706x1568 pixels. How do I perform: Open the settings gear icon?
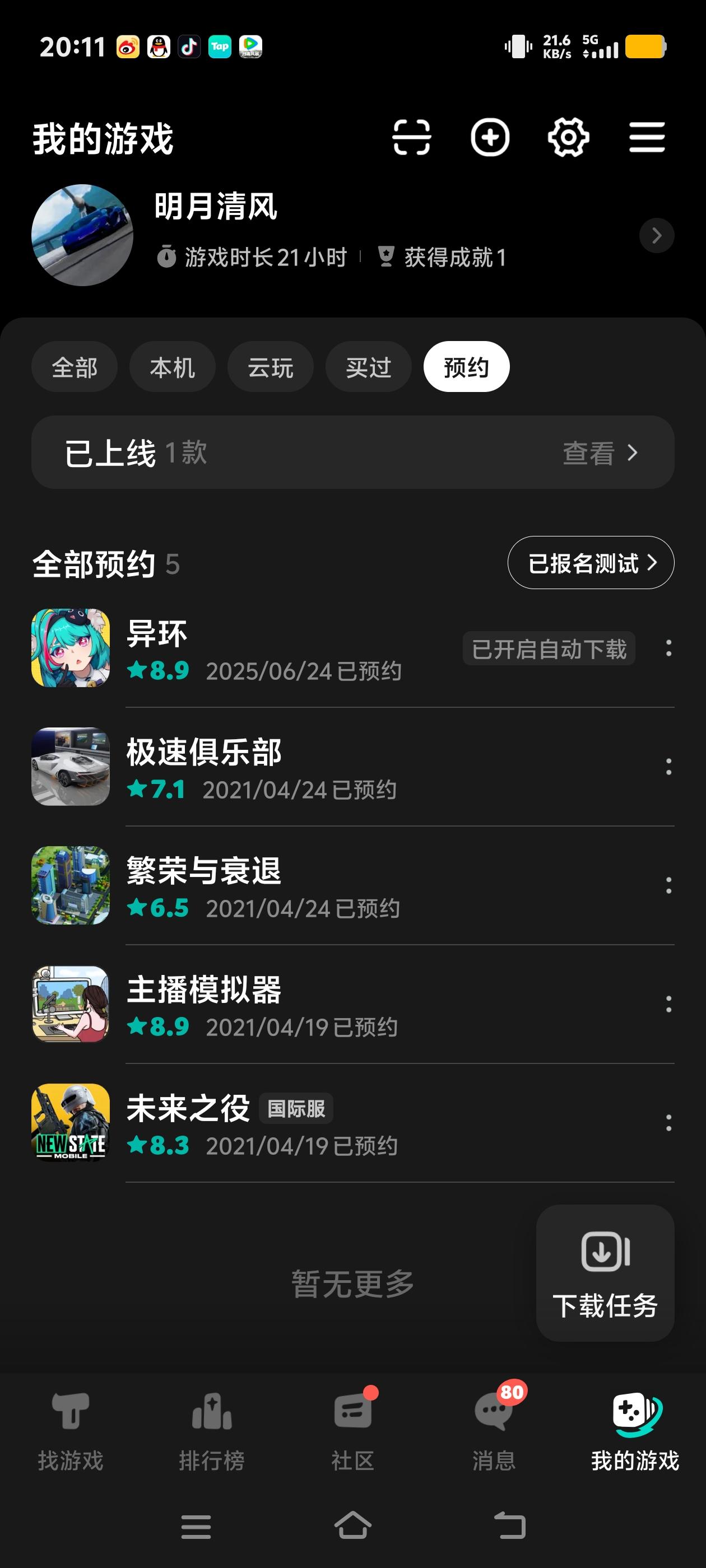pos(569,138)
